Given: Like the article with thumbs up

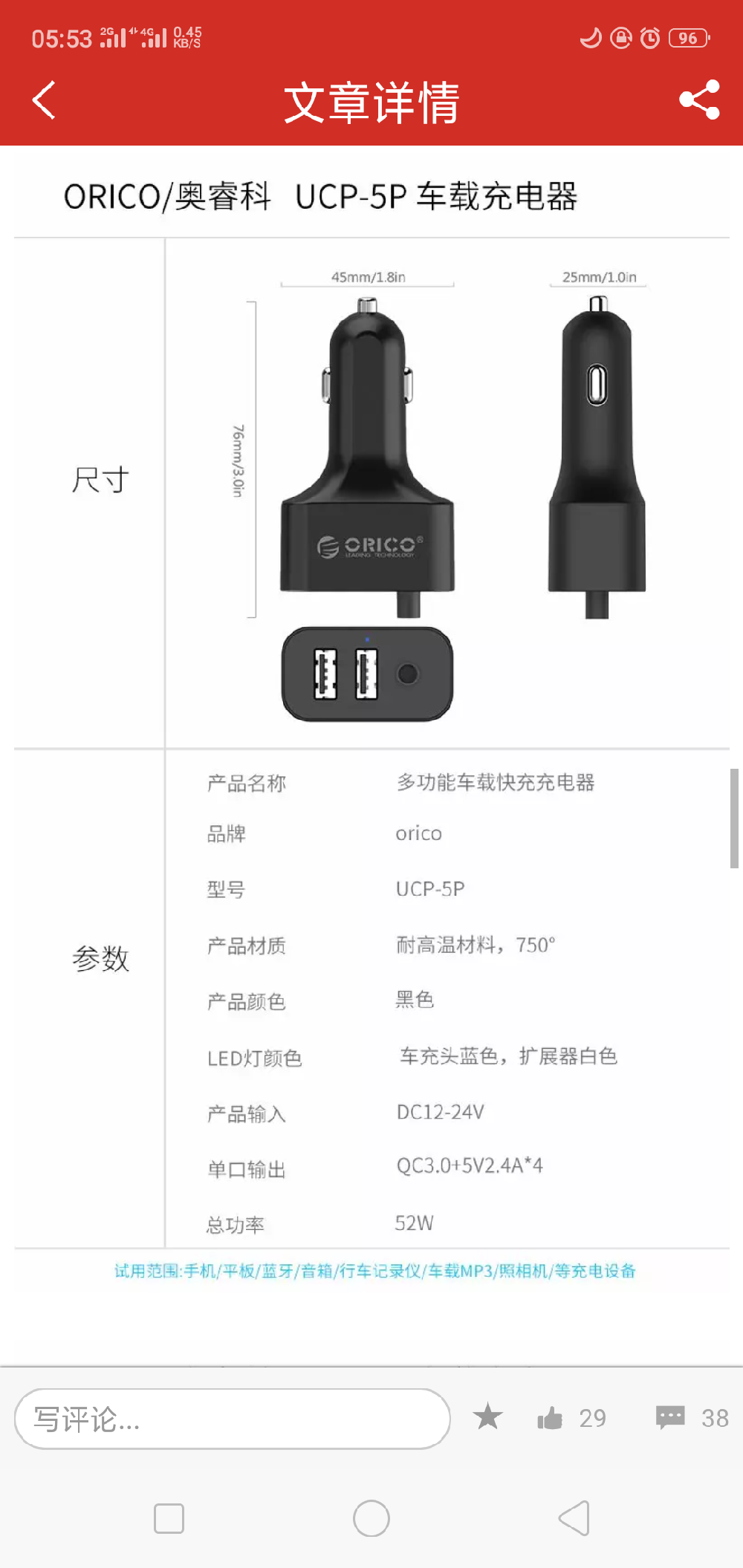Looking at the screenshot, I should click(x=551, y=1418).
